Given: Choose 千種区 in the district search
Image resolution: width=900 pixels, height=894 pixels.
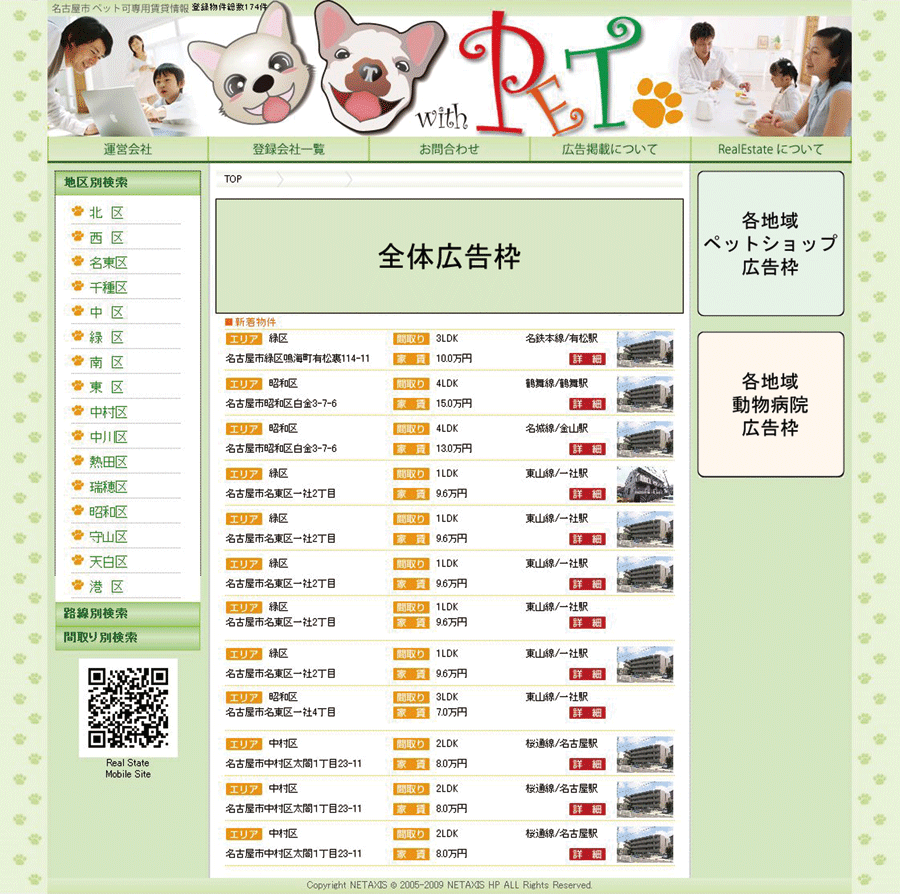Looking at the screenshot, I should click(x=108, y=288).
